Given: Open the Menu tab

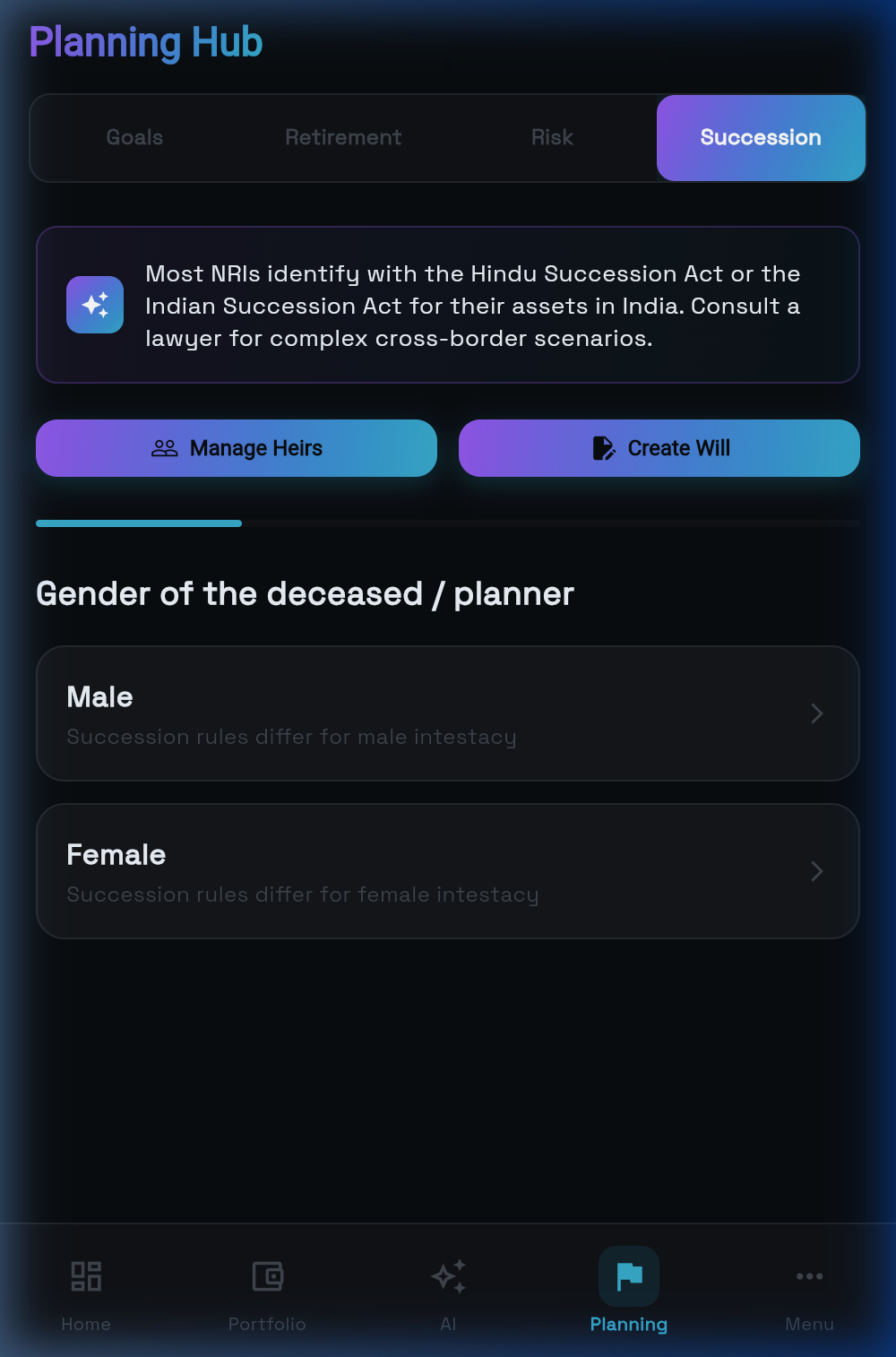Looking at the screenshot, I should (x=810, y=1291).
